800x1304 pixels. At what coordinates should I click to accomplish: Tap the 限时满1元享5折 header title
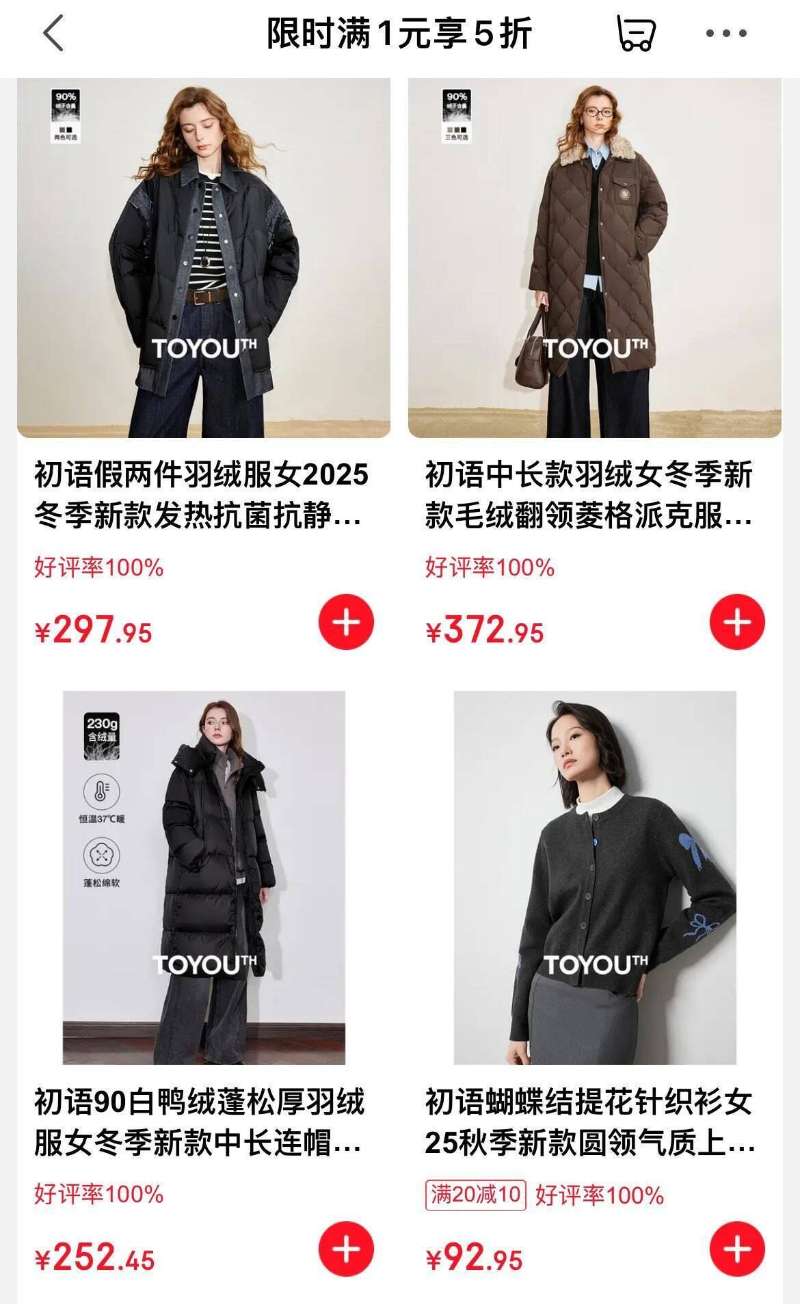click(x=400, y=31)
